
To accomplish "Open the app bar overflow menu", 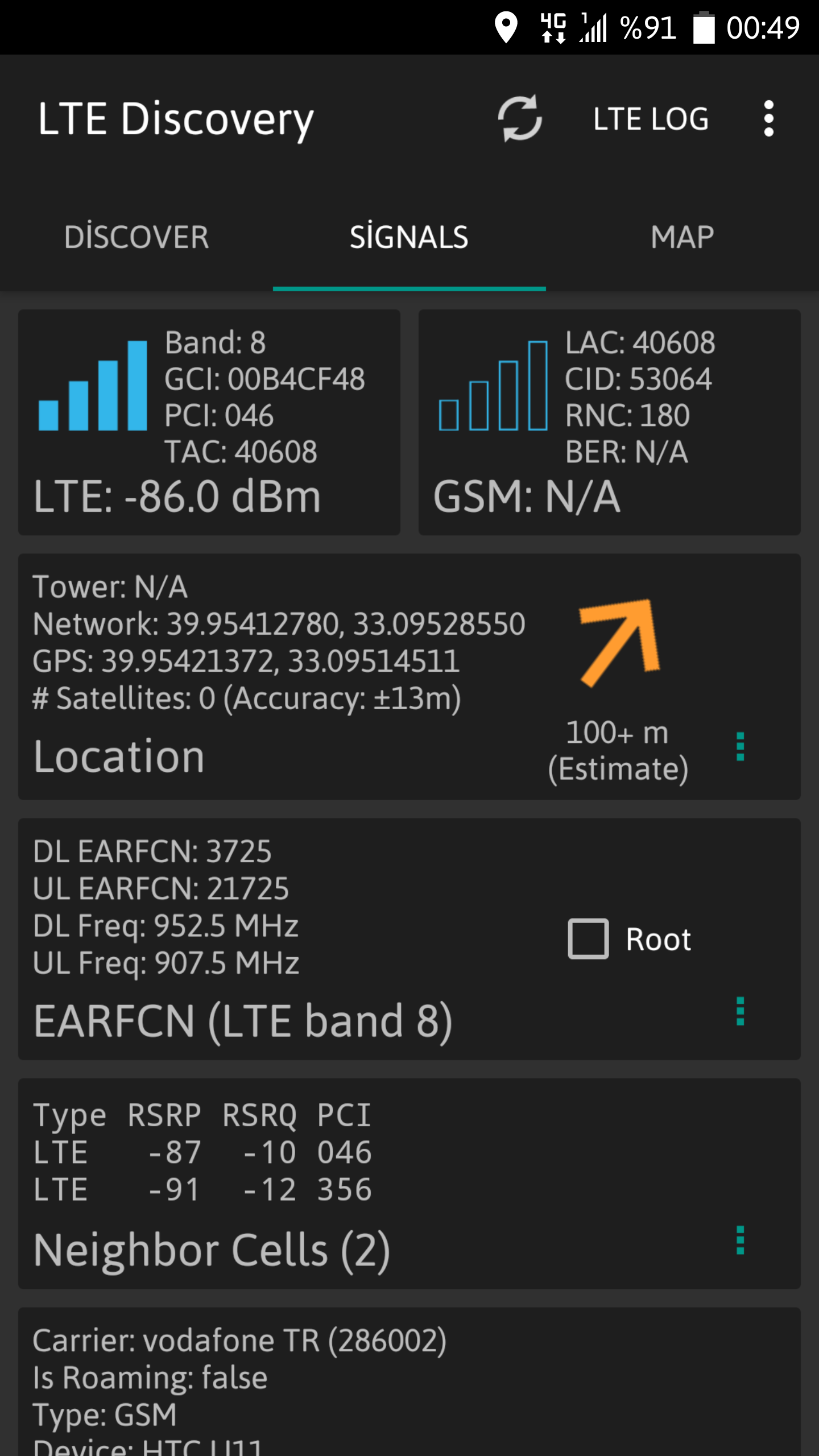I will tap(768, 118).
